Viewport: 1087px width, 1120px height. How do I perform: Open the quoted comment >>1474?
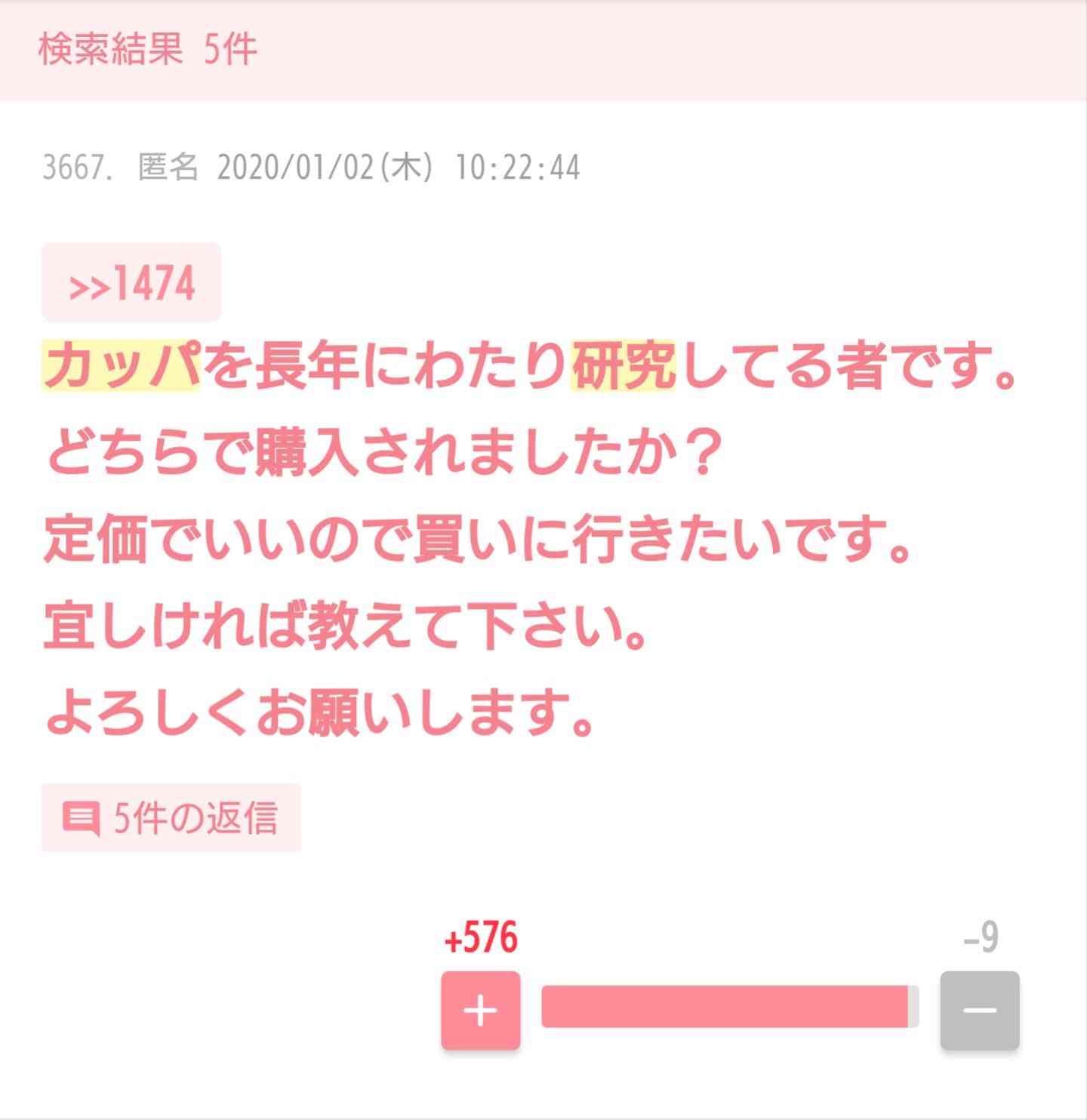click(x=131, y=283)
